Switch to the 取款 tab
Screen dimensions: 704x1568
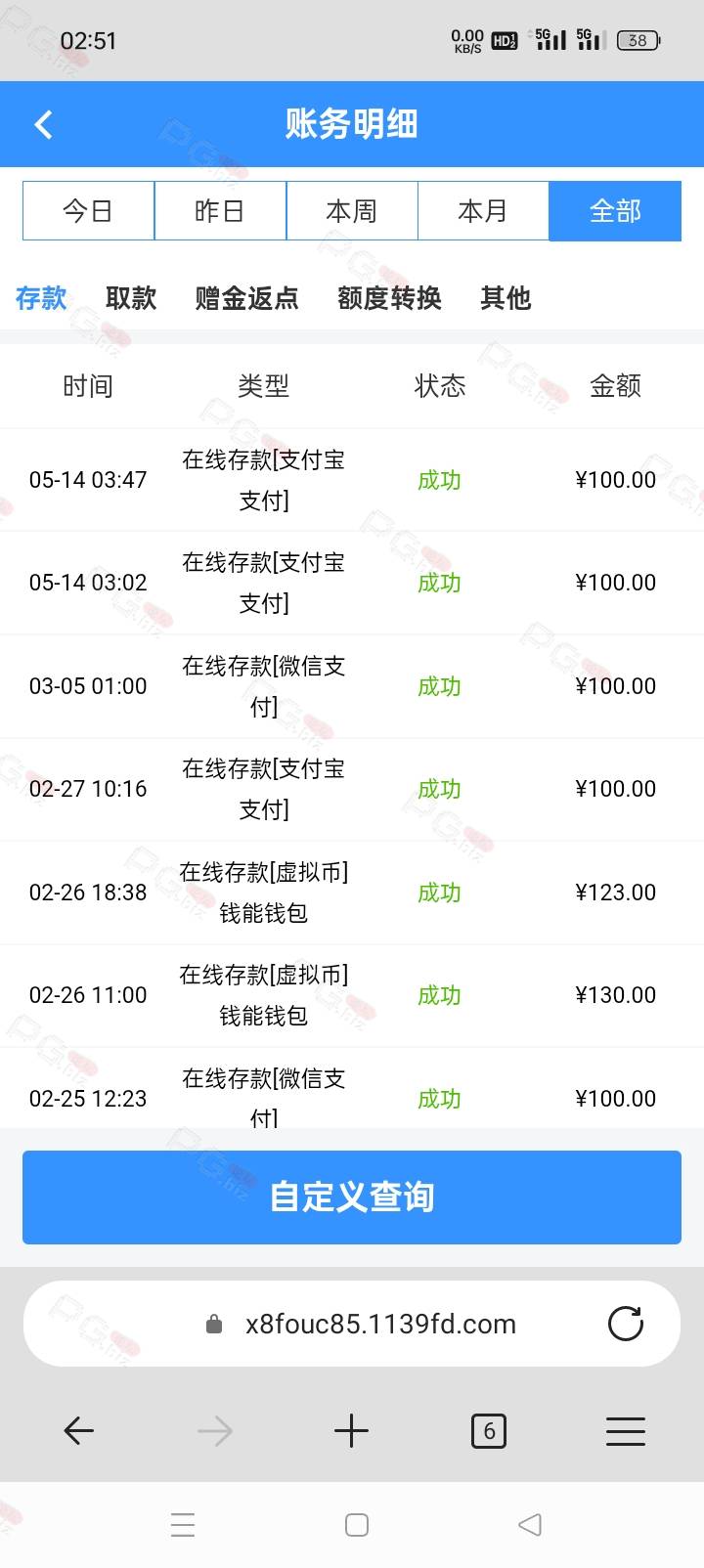click(131, 297)
